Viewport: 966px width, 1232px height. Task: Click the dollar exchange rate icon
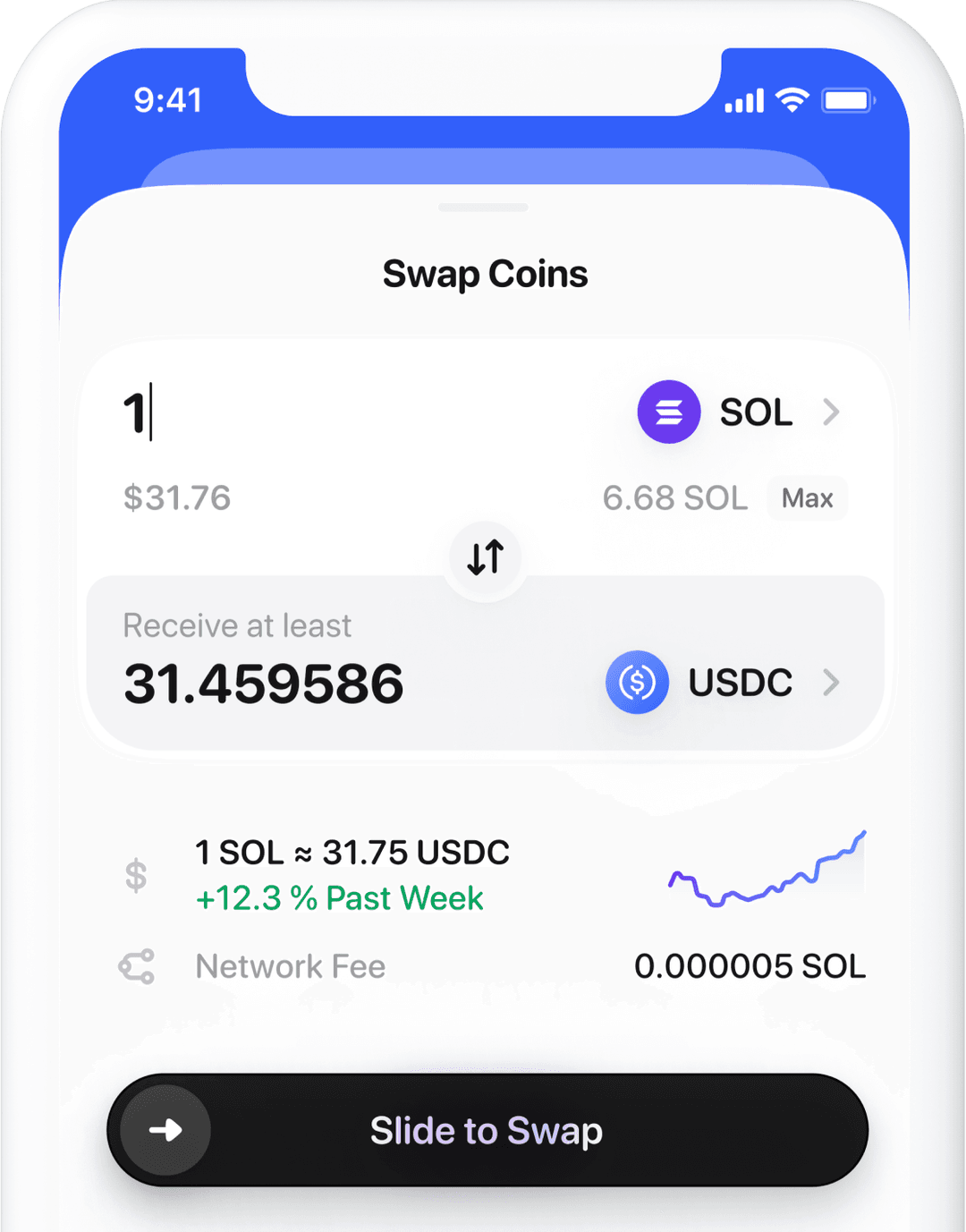[135, 875]
